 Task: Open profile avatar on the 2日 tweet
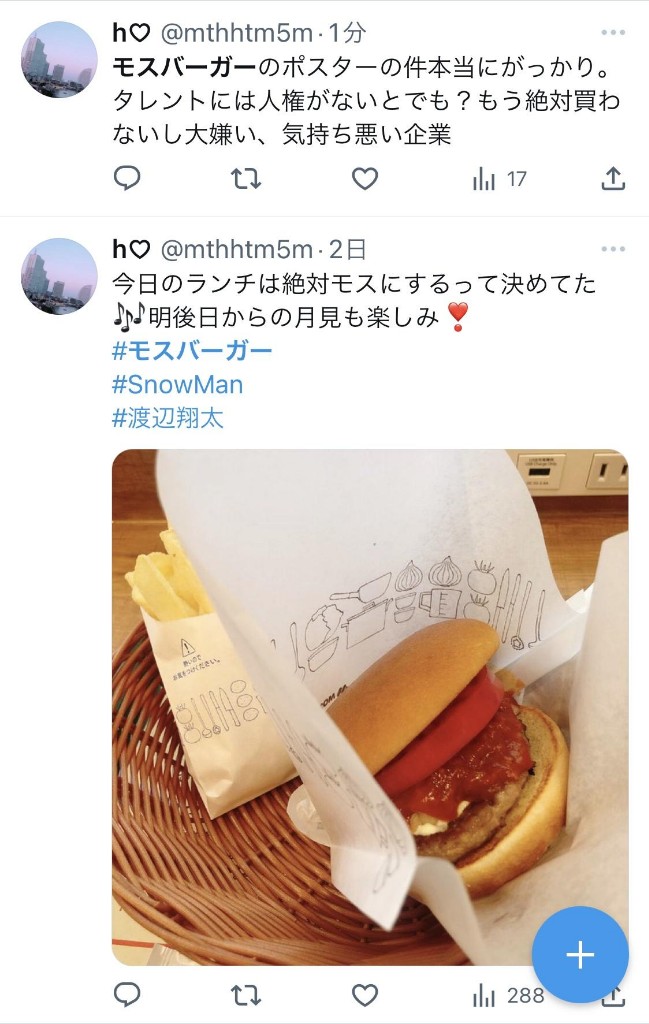(59, 276)
